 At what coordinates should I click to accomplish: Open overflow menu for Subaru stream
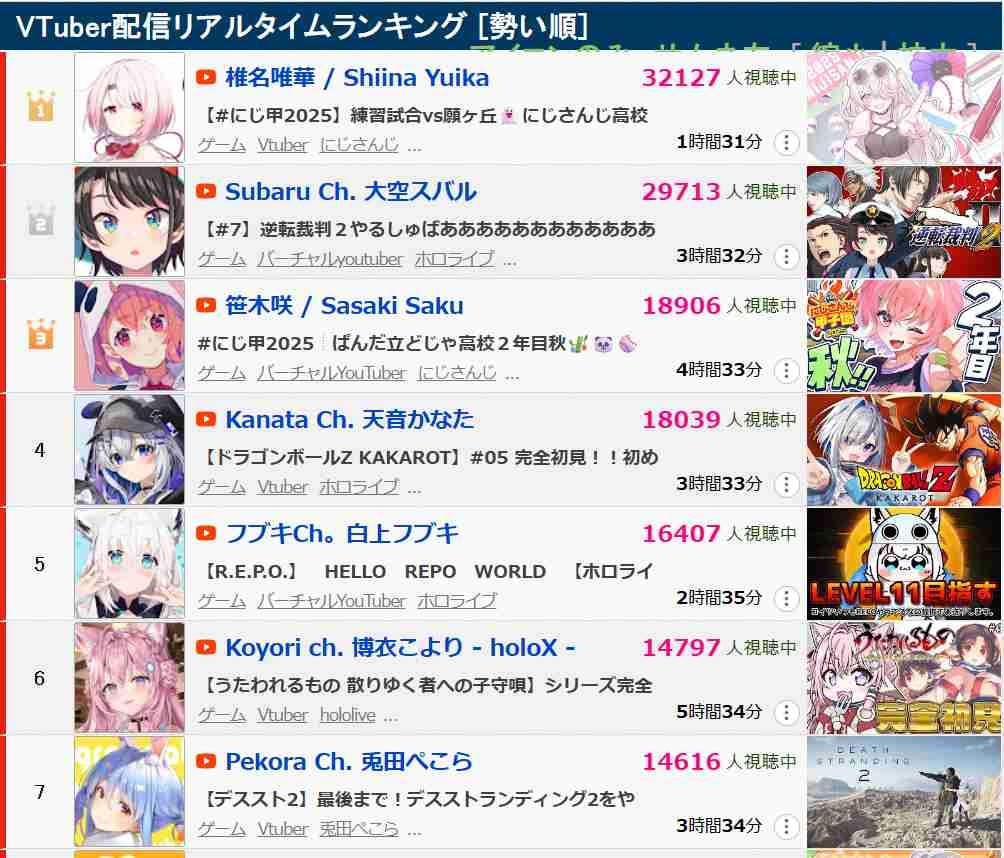(x=787, y=257)
